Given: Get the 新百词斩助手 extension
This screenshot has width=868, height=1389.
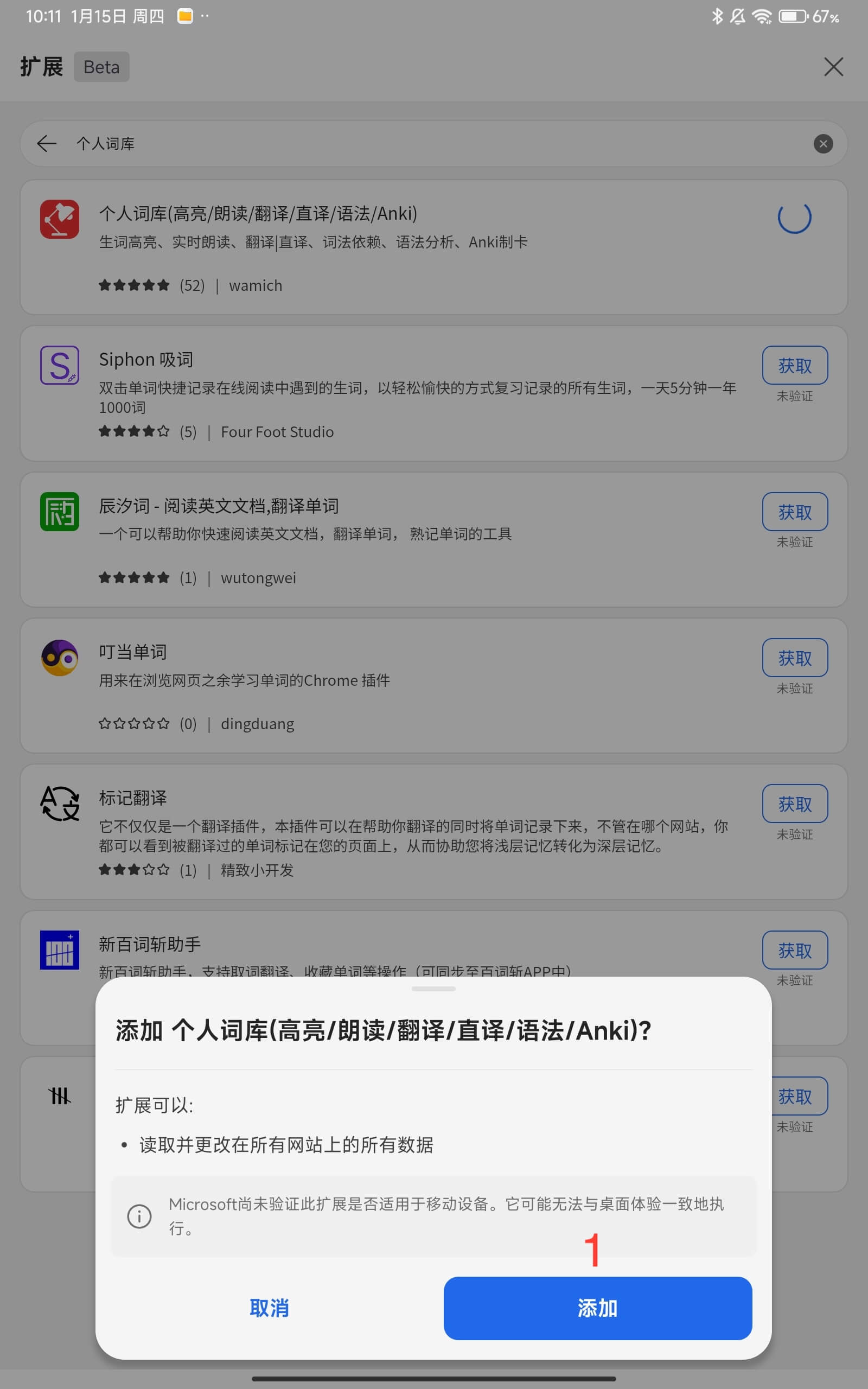Looking at the screenshot, I should click(795, 950).
